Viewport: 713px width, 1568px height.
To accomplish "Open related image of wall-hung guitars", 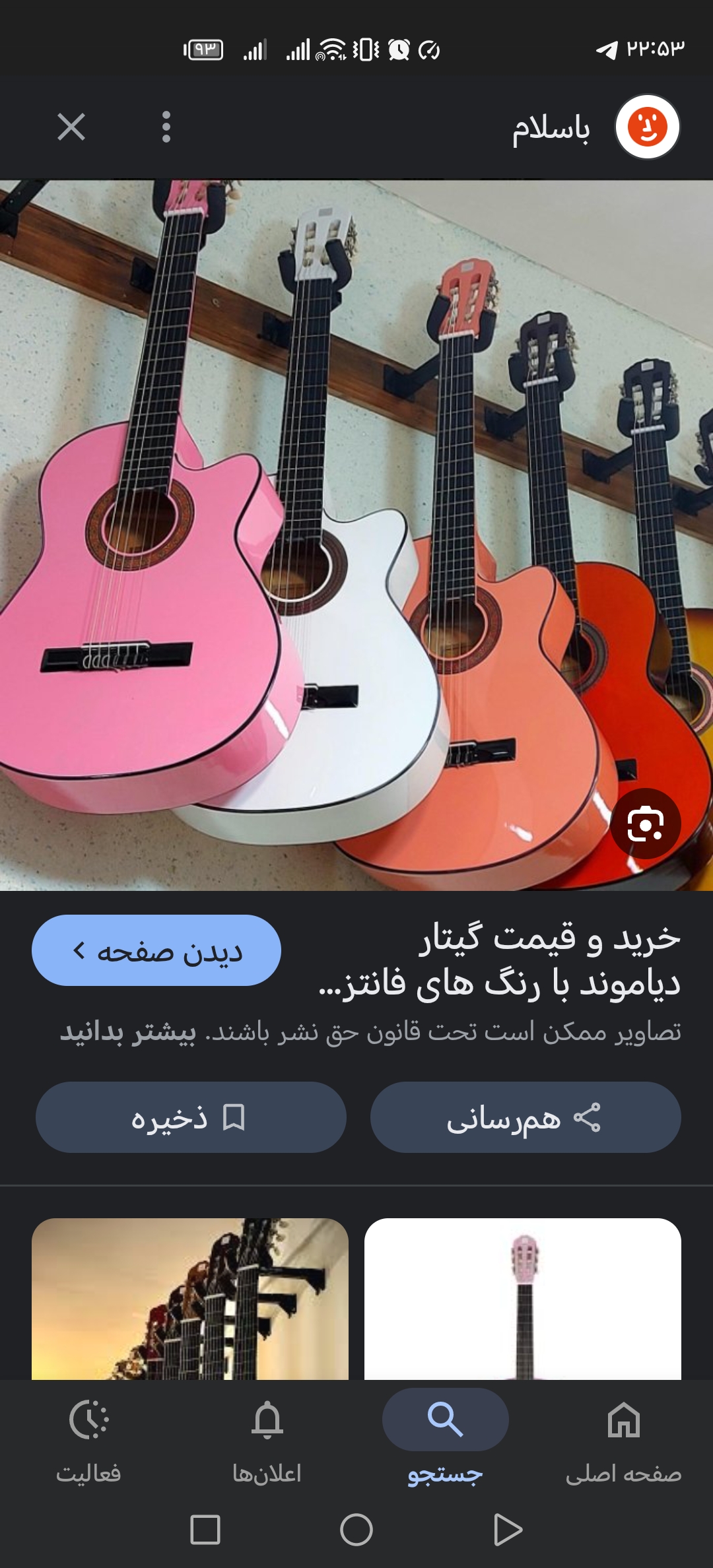I will (x=190, y=1299).
